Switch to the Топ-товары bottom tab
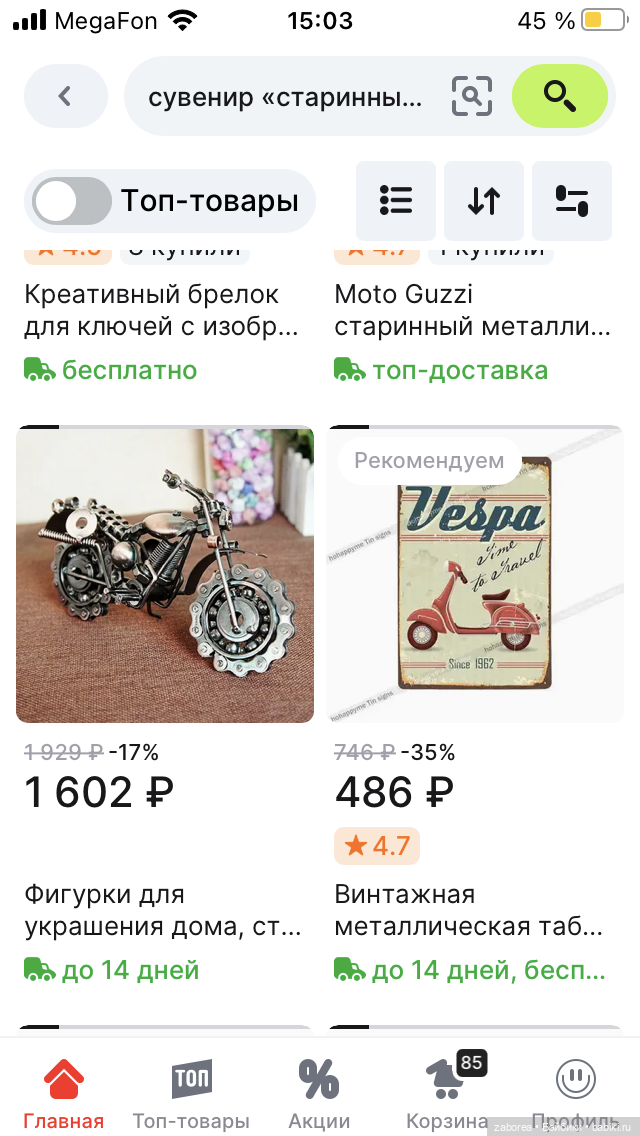 point(191,1094)
